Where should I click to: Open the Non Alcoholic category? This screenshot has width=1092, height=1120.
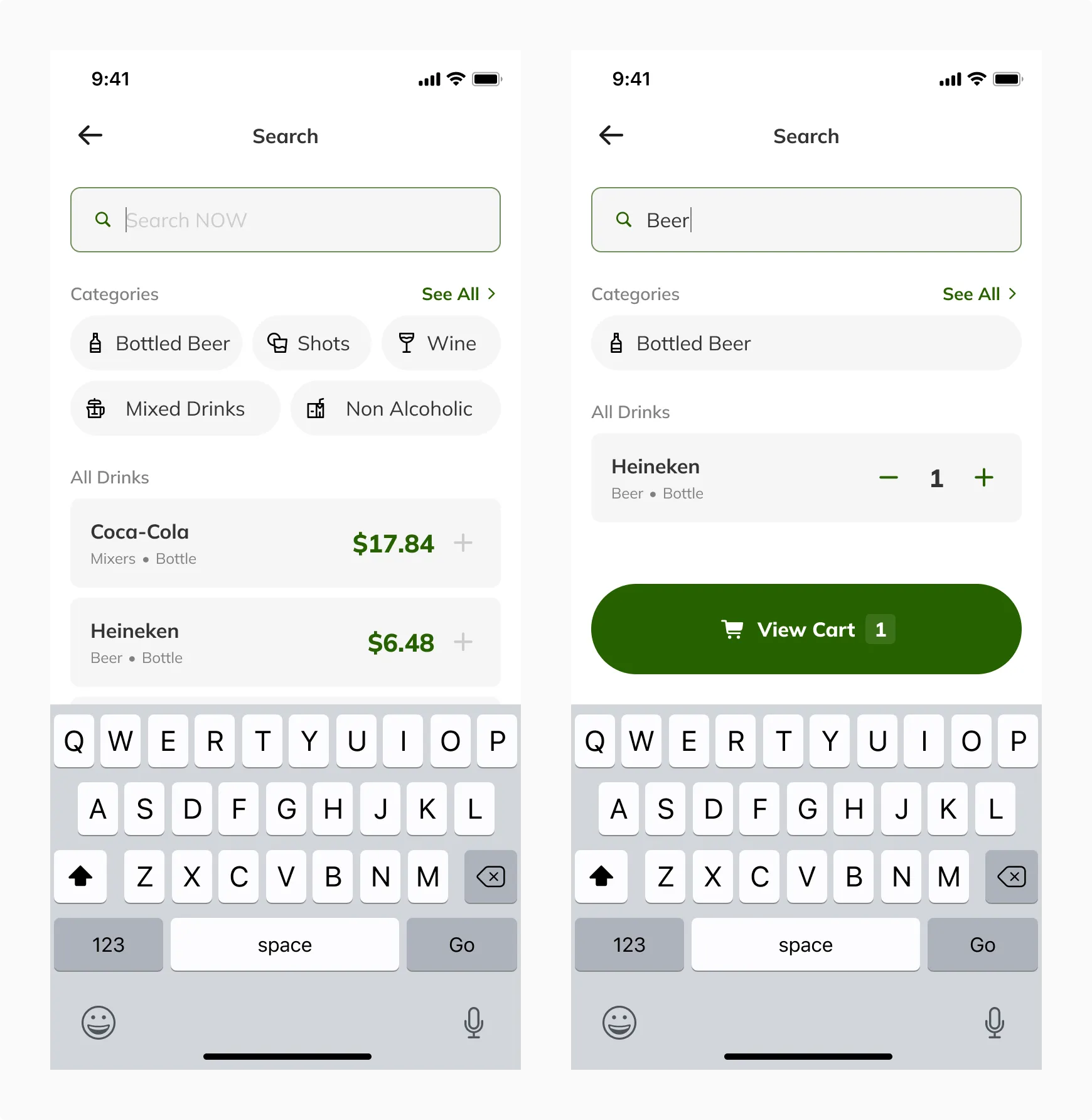tap(395, 409)
